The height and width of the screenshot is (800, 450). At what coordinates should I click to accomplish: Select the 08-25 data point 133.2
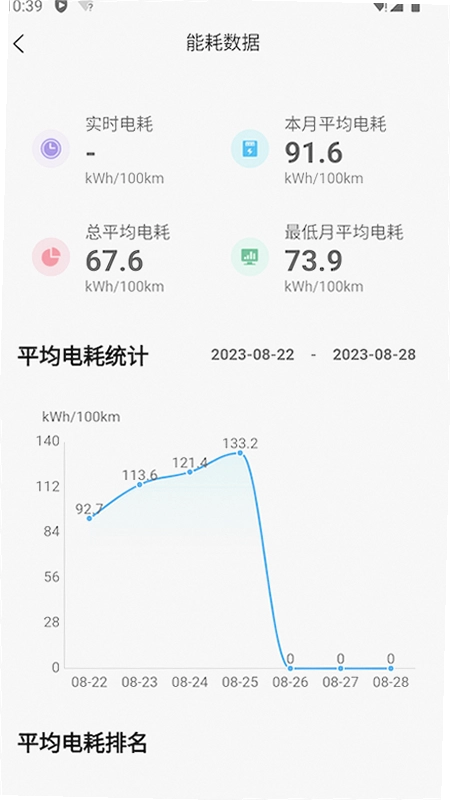240,453
